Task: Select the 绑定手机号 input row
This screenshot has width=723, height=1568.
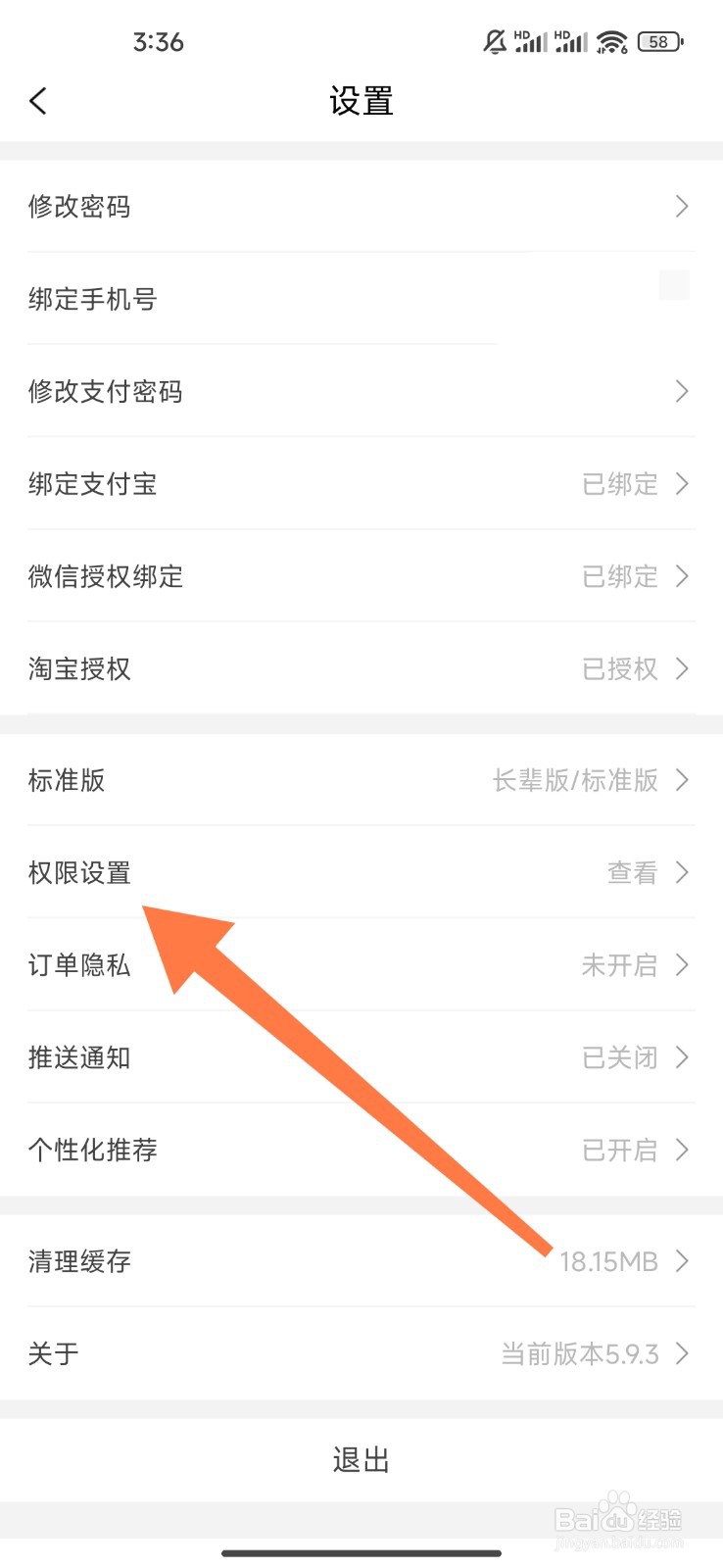Action: (361, 300)
